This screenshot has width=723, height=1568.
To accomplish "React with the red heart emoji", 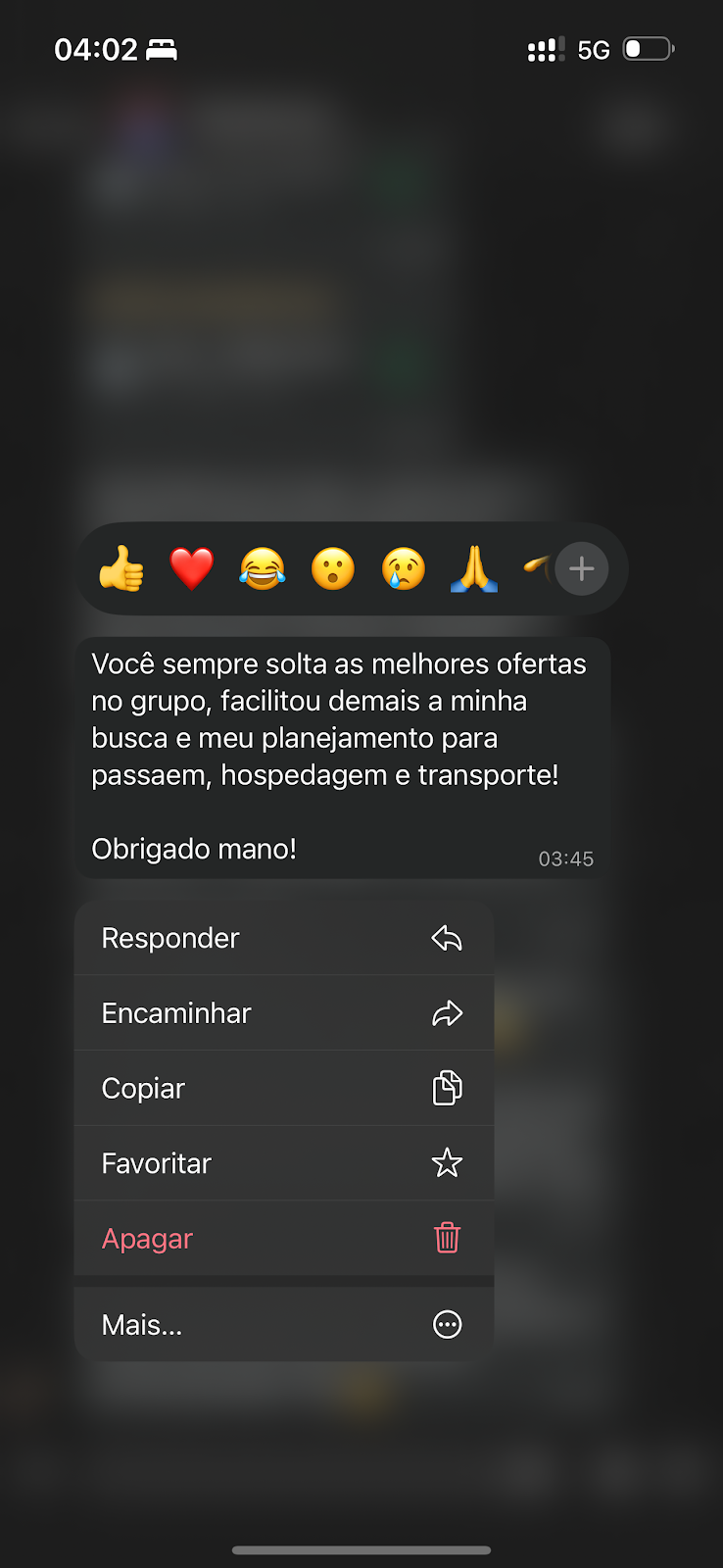I will click(192, 568).
